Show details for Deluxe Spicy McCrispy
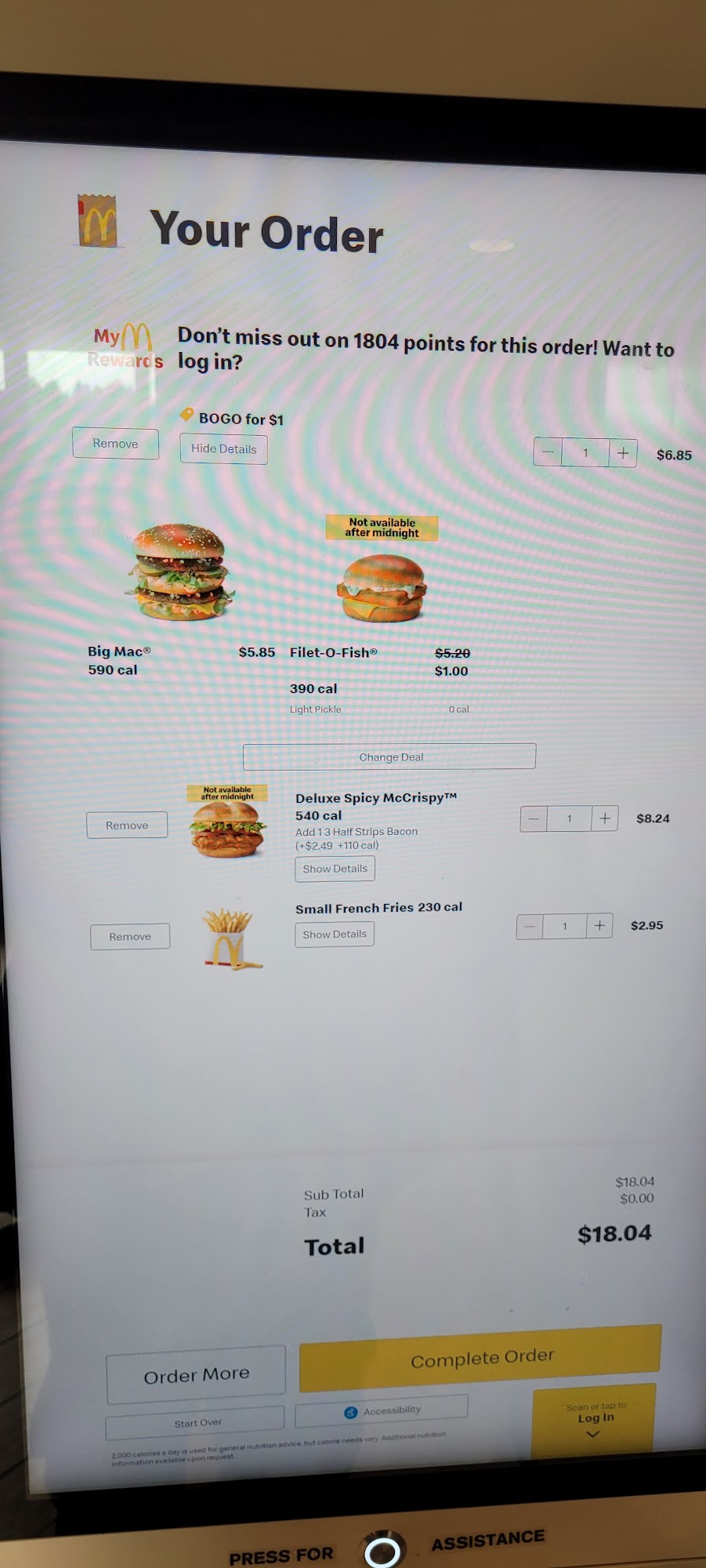This screenshot has width=706, height=1568. [335, 869]
